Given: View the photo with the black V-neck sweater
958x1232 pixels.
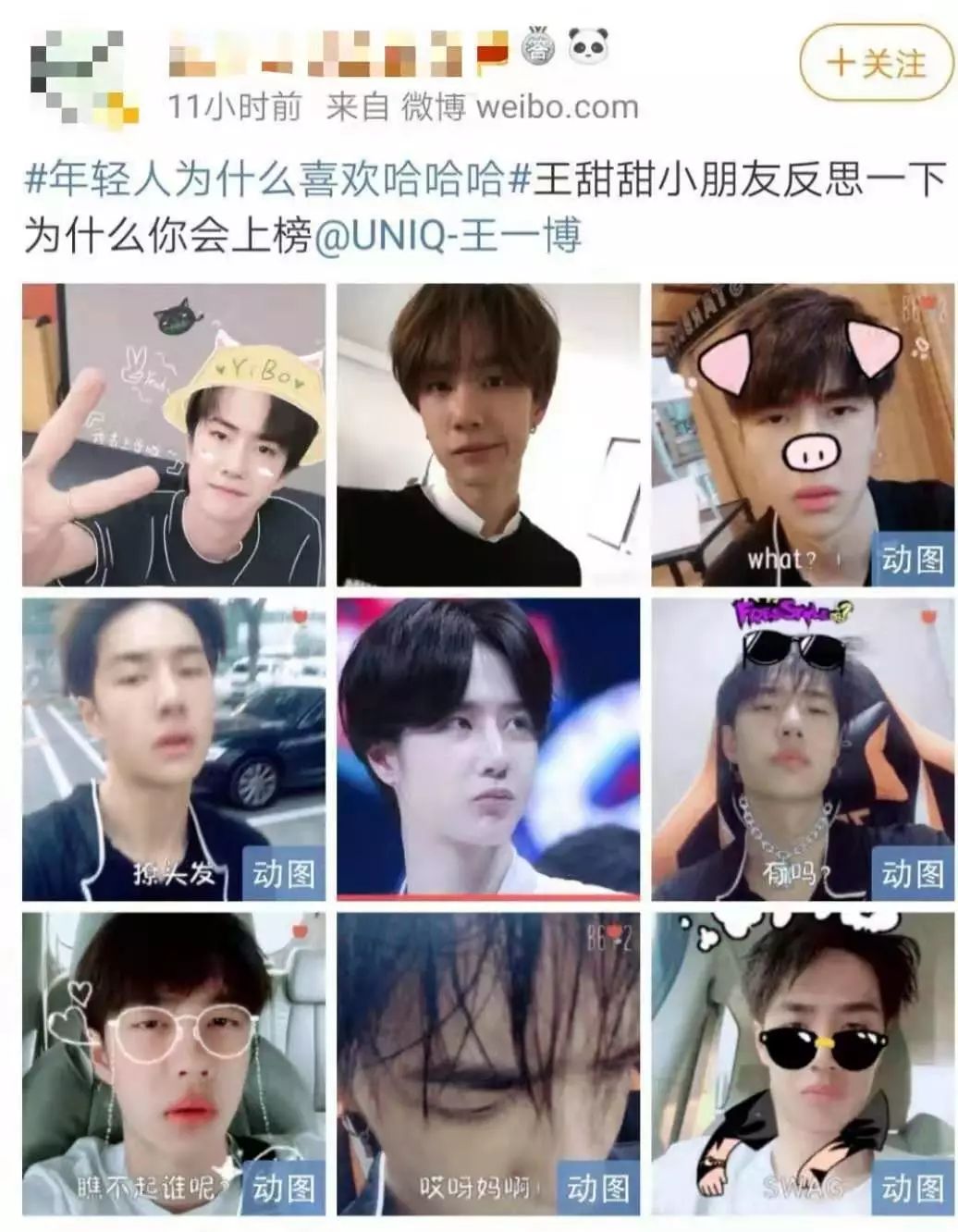Looking at the screenshot, I should [x=488, y=435].
